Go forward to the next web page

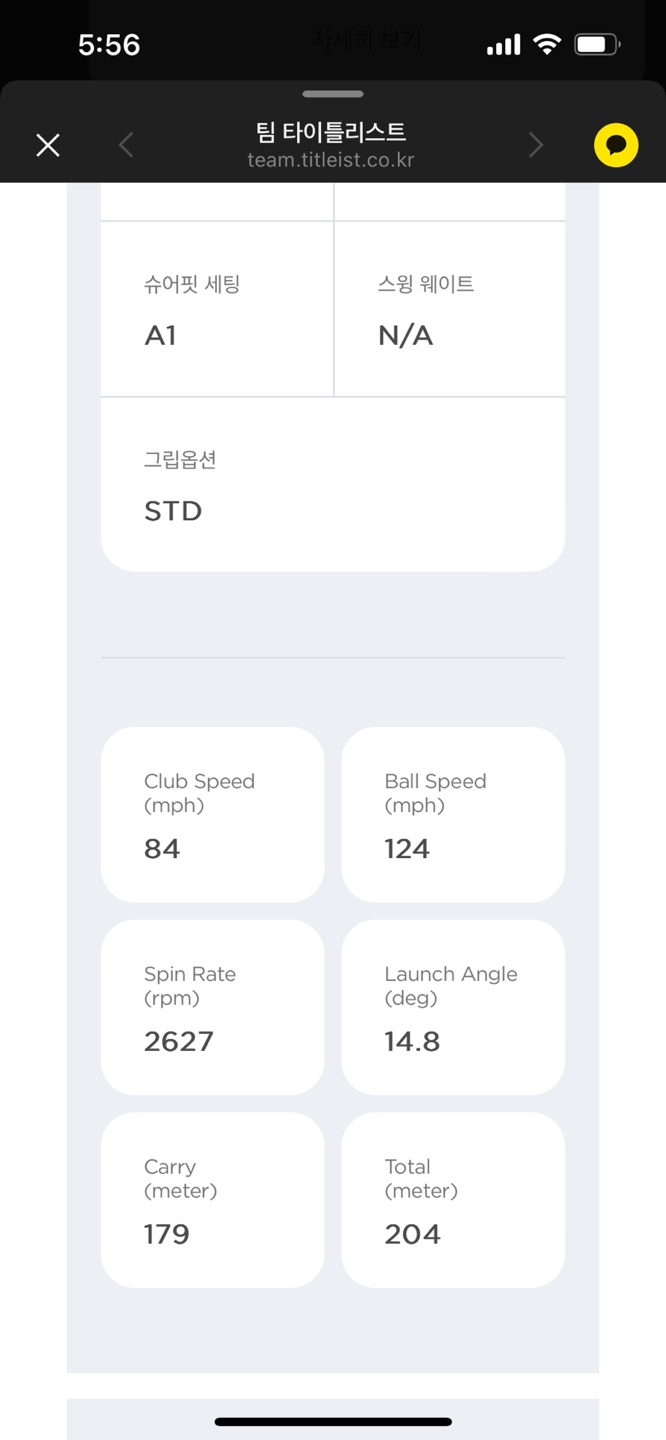[536, 146]
